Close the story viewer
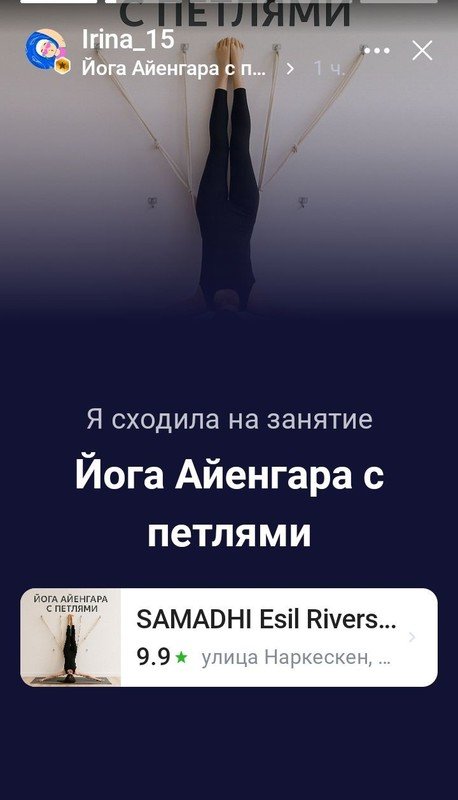 [x=422, y=51]
